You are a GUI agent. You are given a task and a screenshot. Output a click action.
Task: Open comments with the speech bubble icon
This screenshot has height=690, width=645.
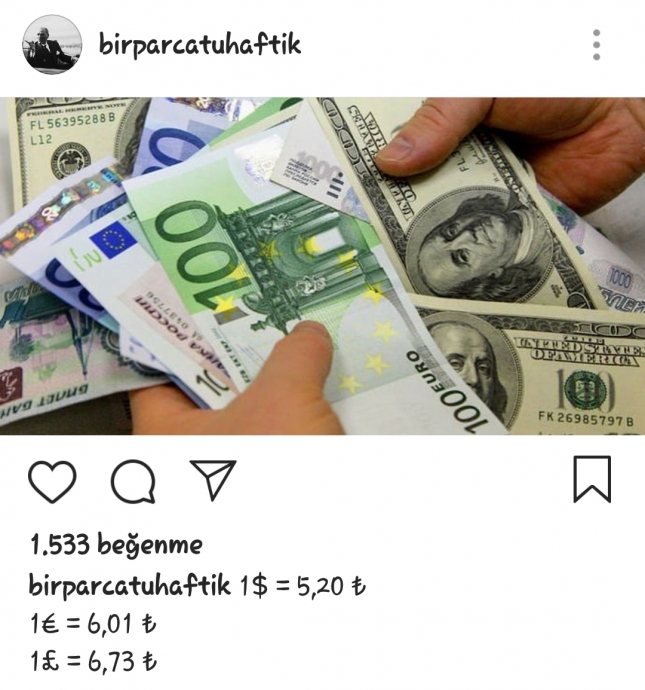click(x=133, y=482)
